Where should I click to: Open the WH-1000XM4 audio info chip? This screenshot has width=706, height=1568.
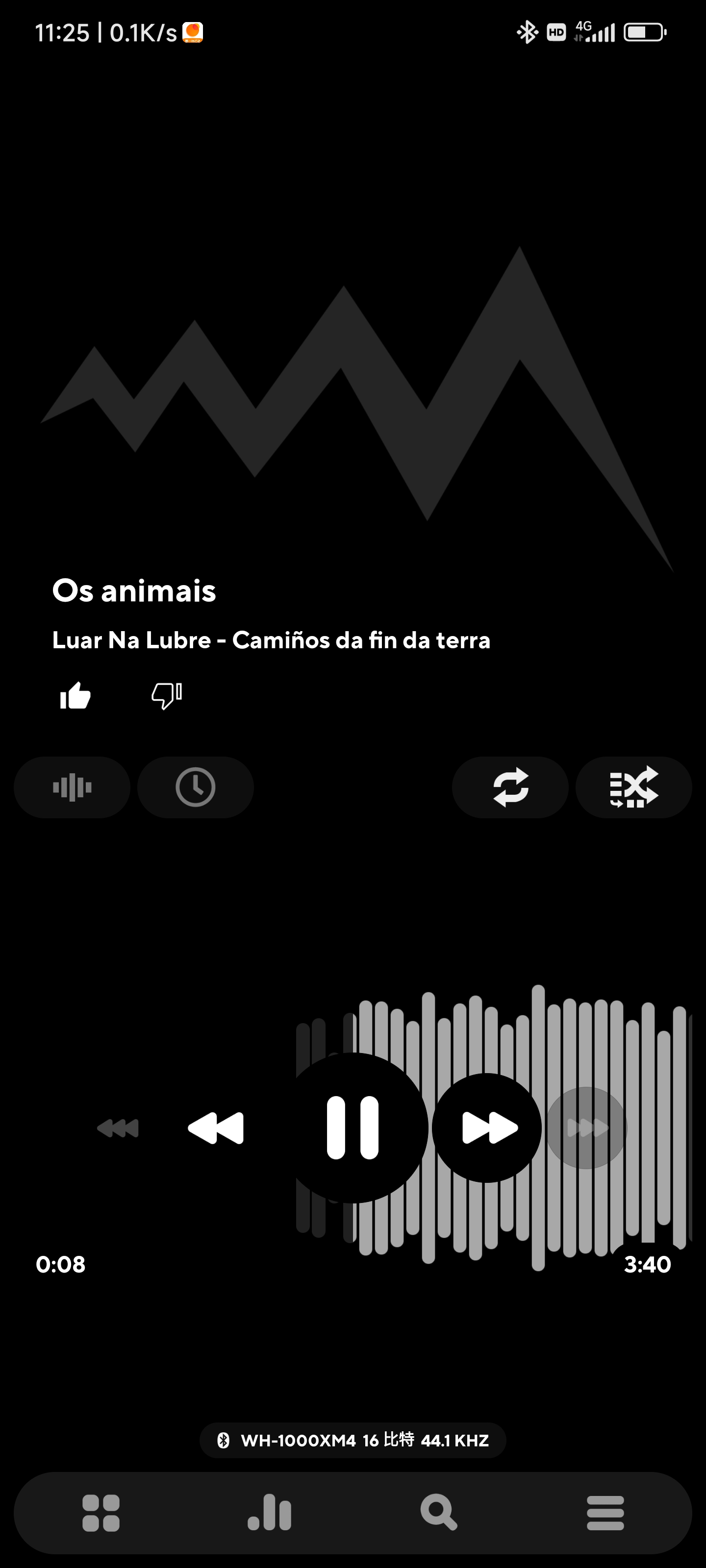[353, 1440]
